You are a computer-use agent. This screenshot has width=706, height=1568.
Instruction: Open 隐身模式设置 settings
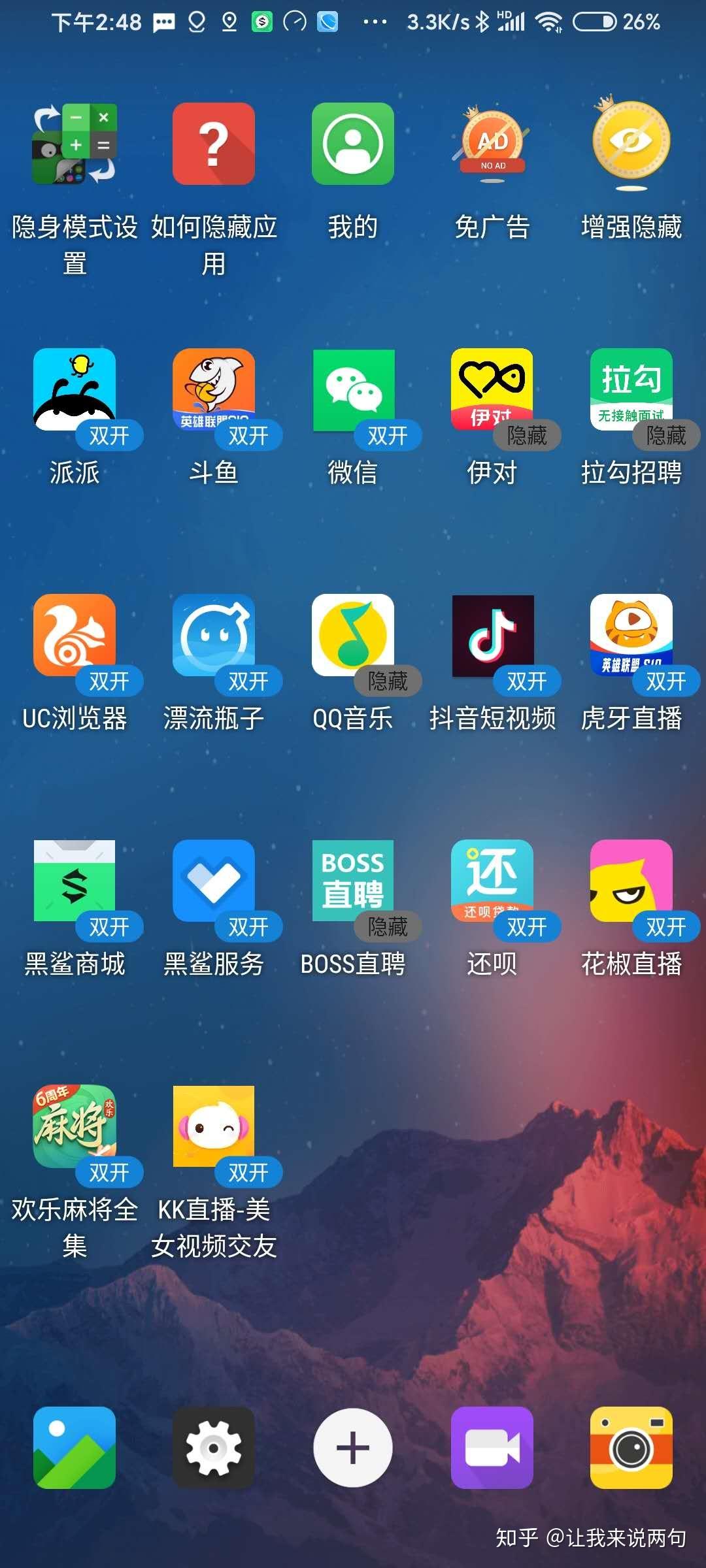coord(75,144)
